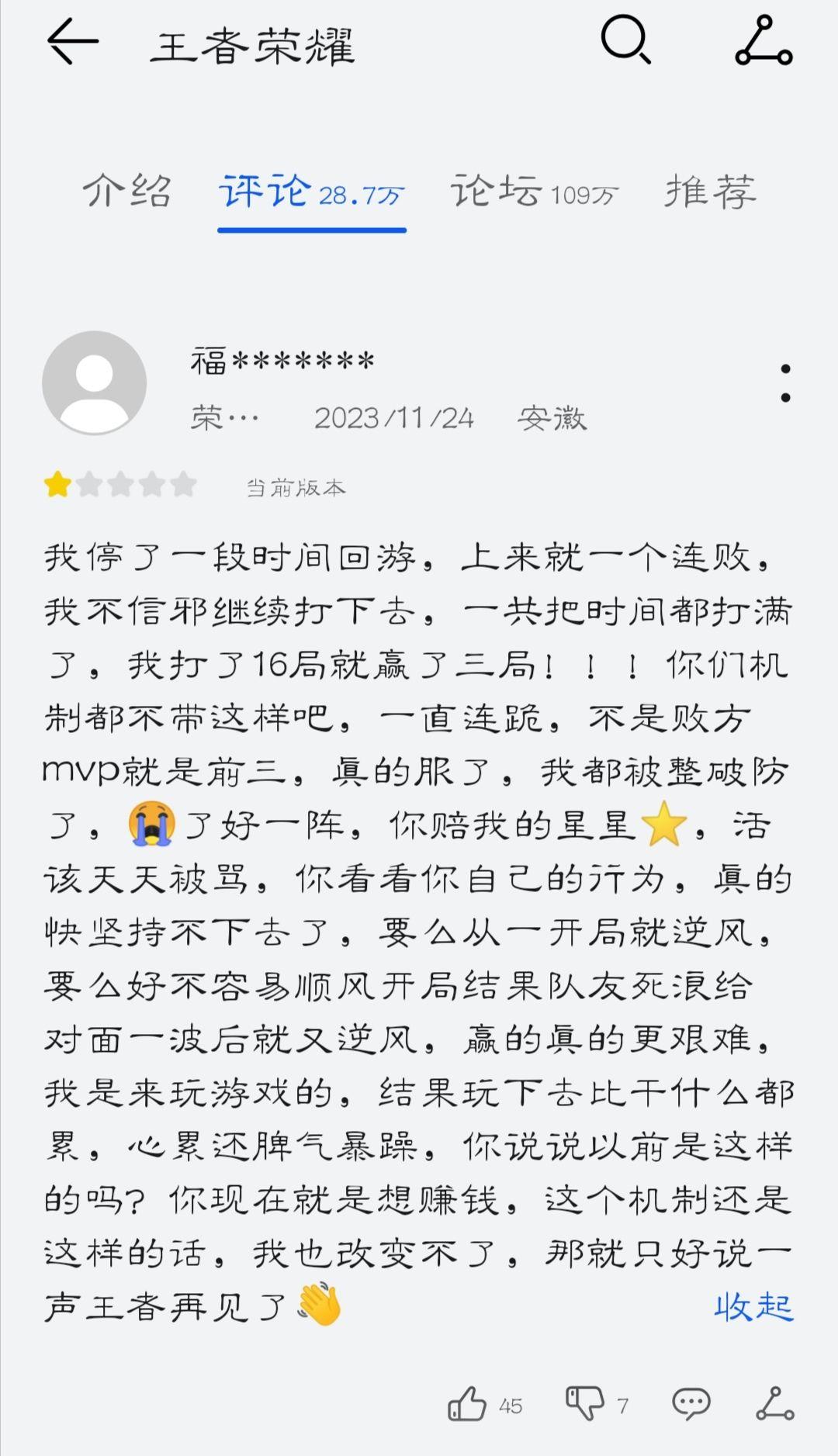Switch to the 介绍 tab
The width and height of the screenshot is (838, 1456).
pos(127,192)
